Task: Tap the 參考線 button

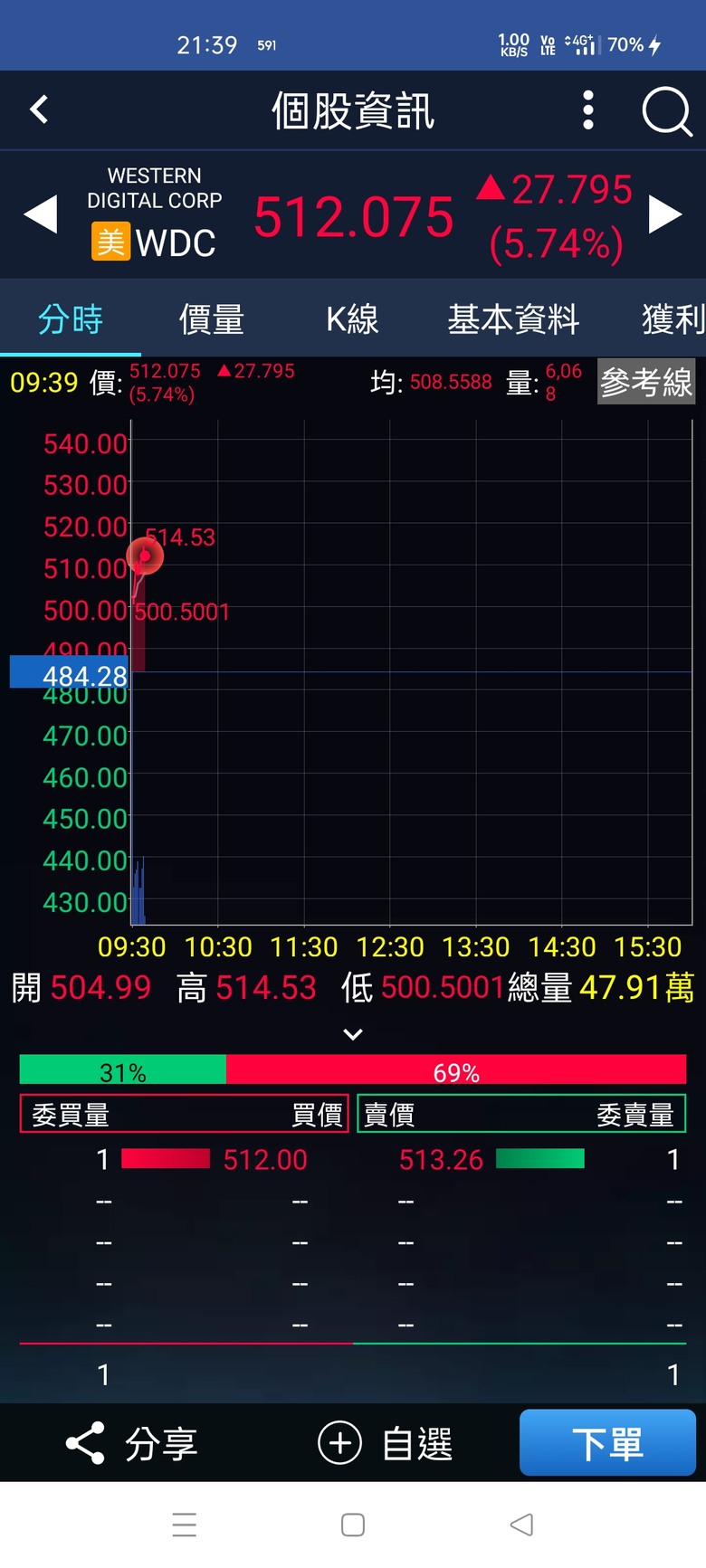Action: [646, 382]
